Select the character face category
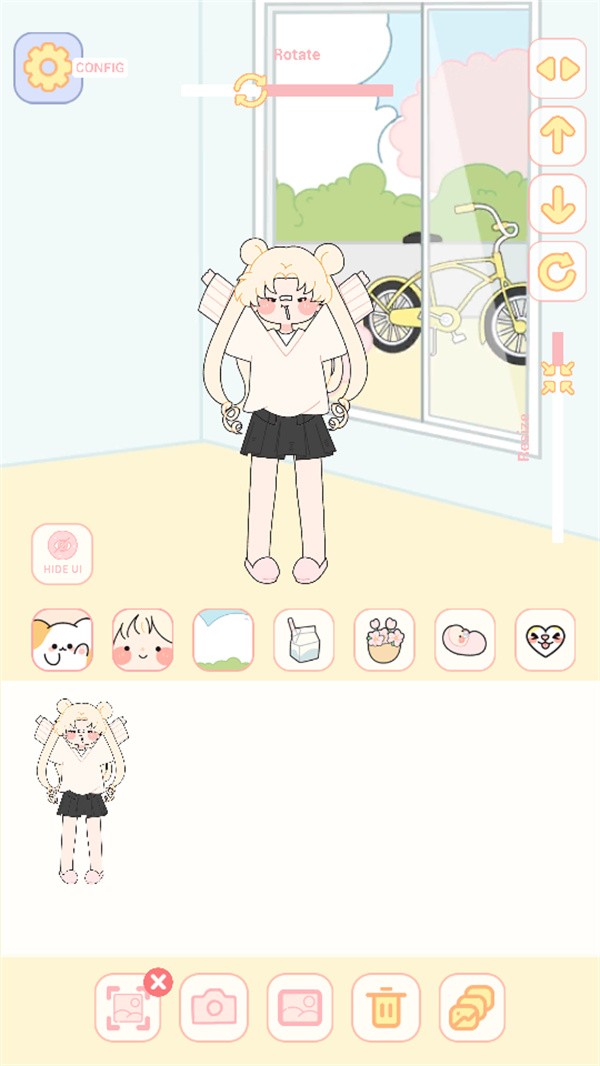Screen dimensions: 600x1066 click(x=142, y=640)
